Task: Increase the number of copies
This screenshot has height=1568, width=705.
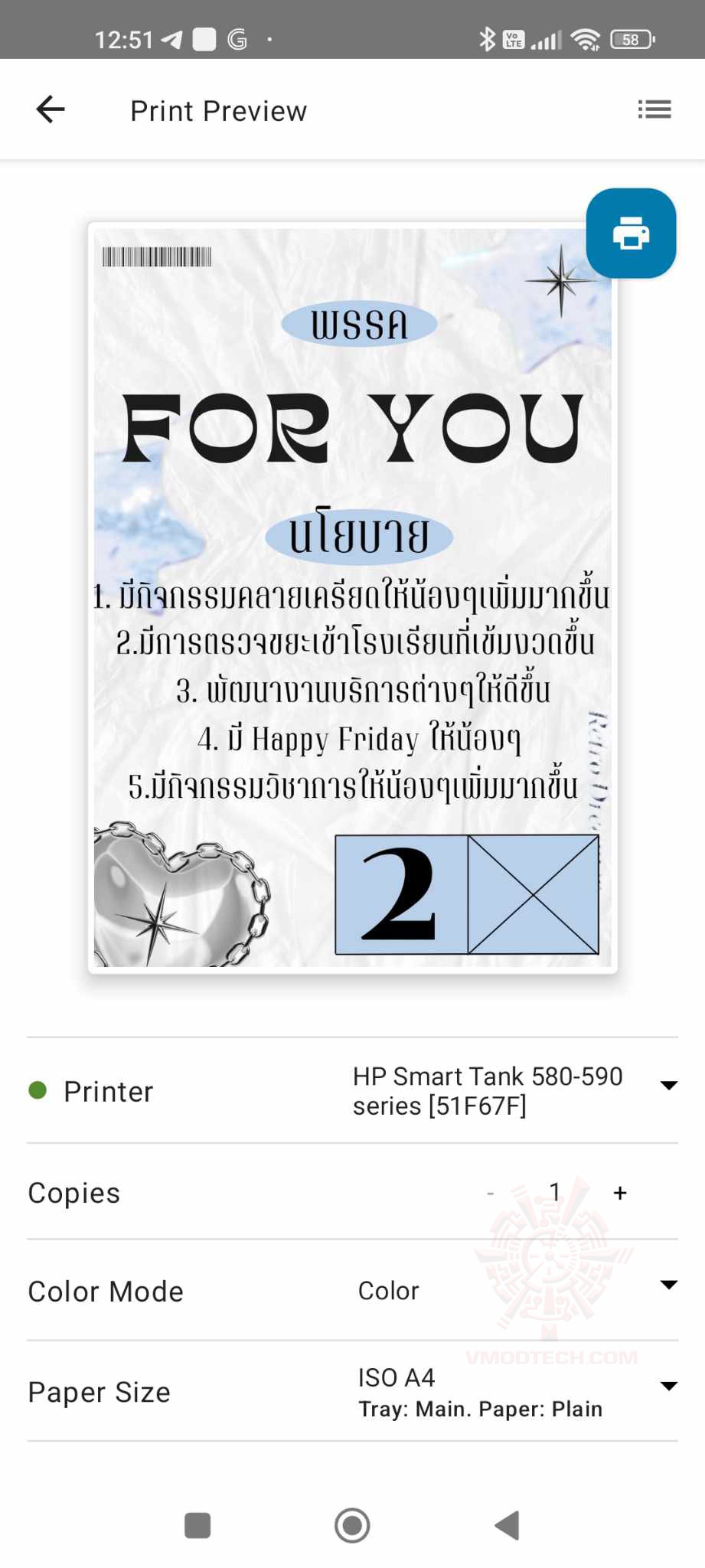Action: tap(620, 1193)
